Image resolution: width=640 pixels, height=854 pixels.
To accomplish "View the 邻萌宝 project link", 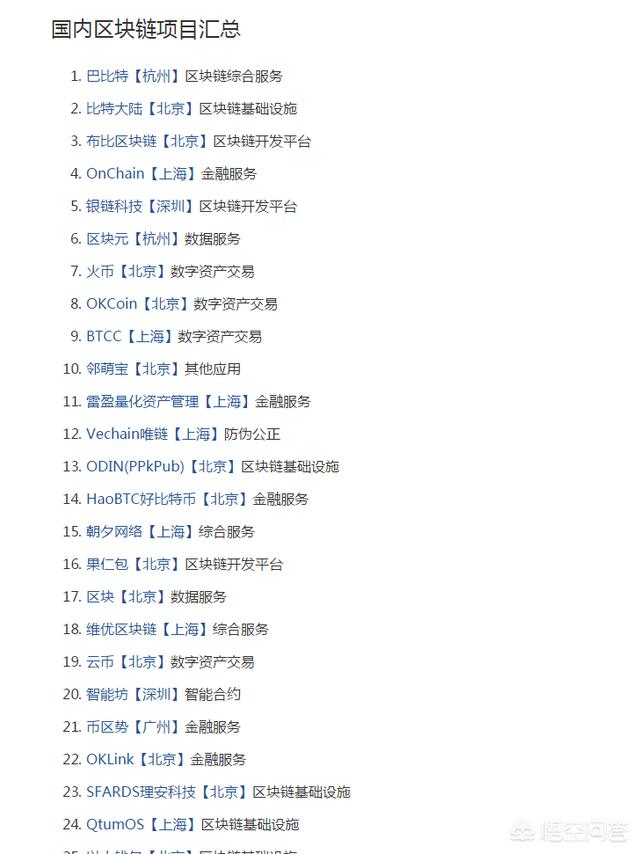I will pyautogui.click(x=108, y=369).
